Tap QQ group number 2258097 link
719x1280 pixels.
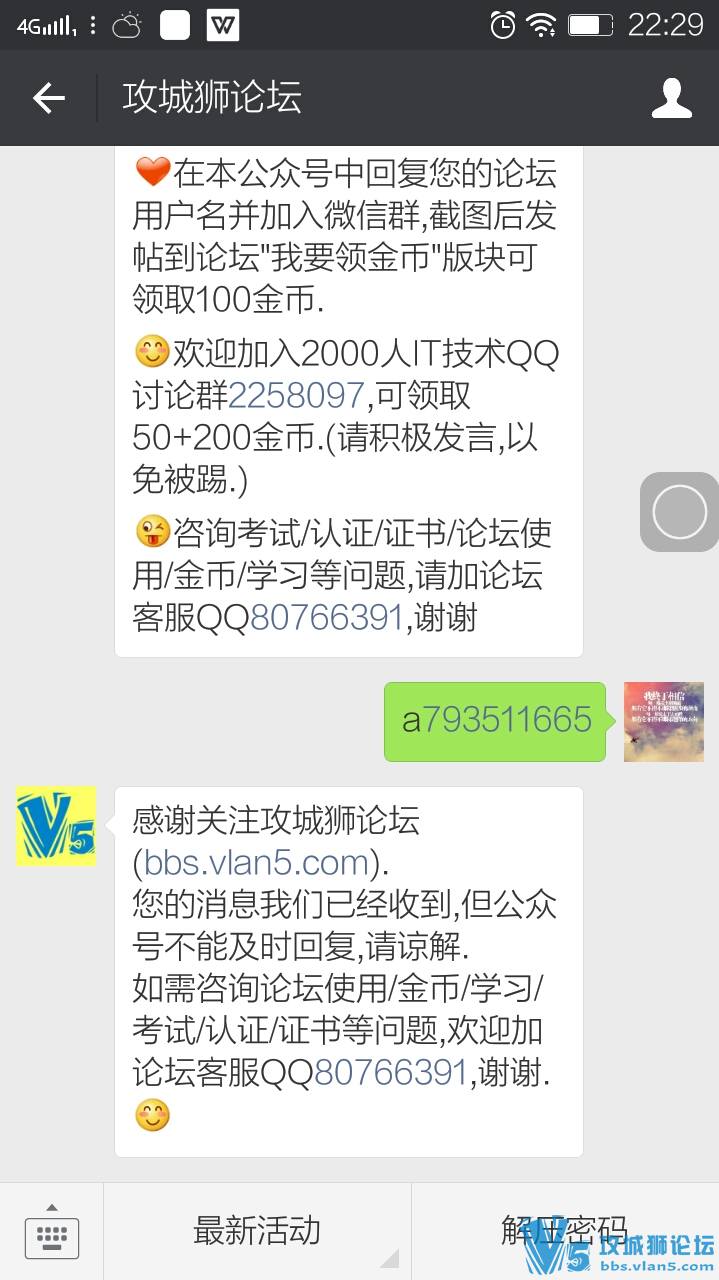tap(296, 396)
